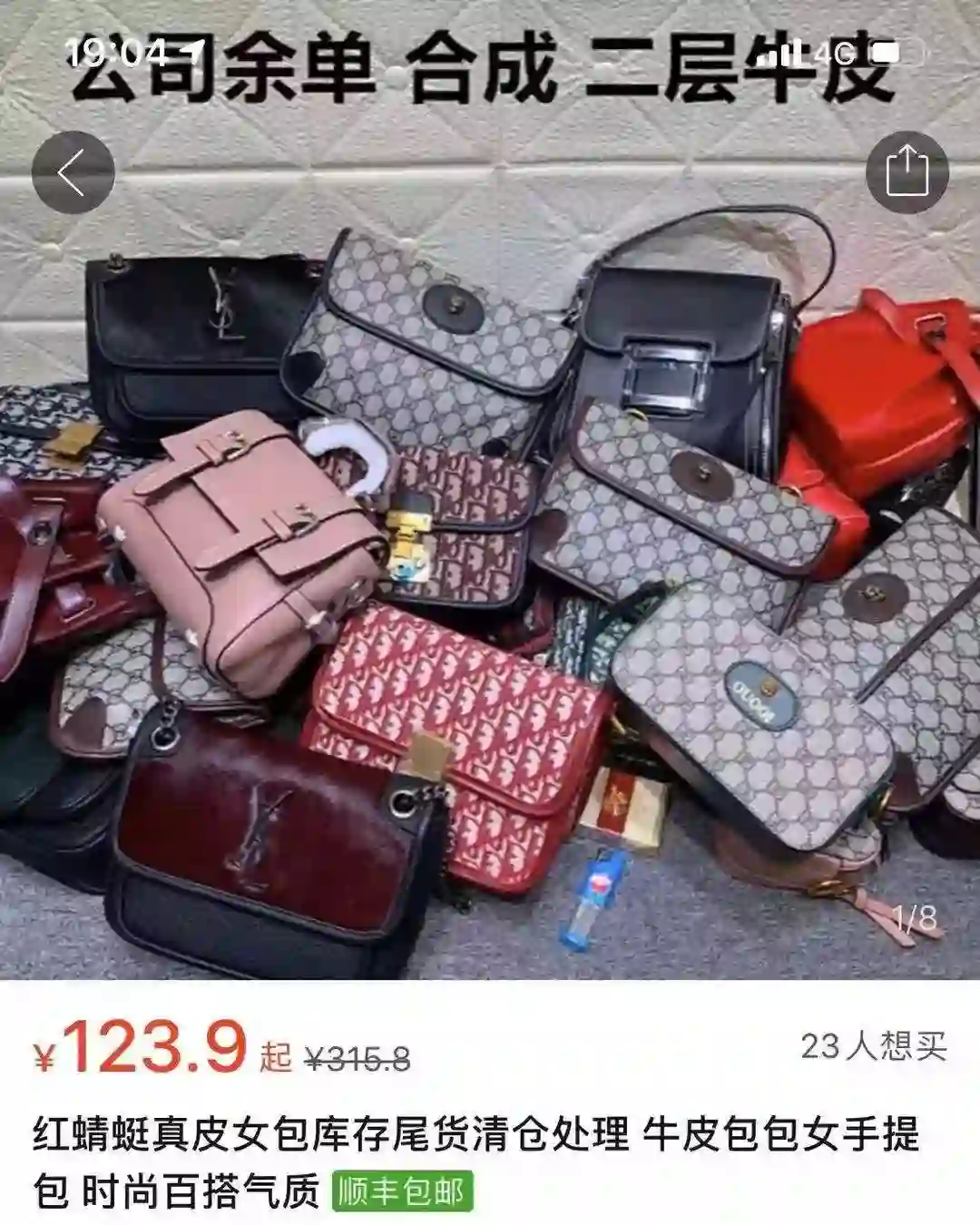Share this handbag listing
980x1225 pixels.
tap(906, 171)
